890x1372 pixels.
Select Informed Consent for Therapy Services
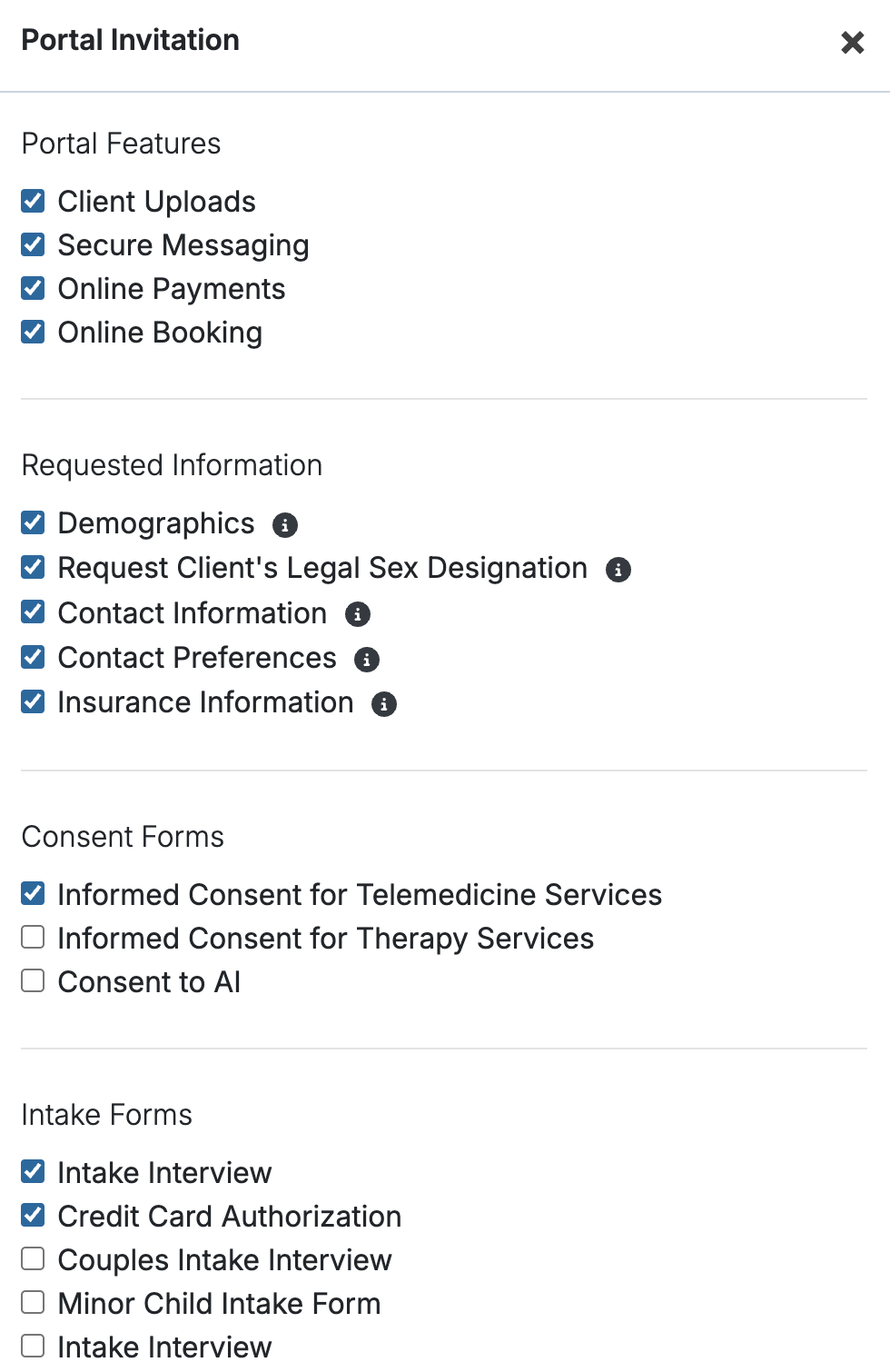coord(34,937)
